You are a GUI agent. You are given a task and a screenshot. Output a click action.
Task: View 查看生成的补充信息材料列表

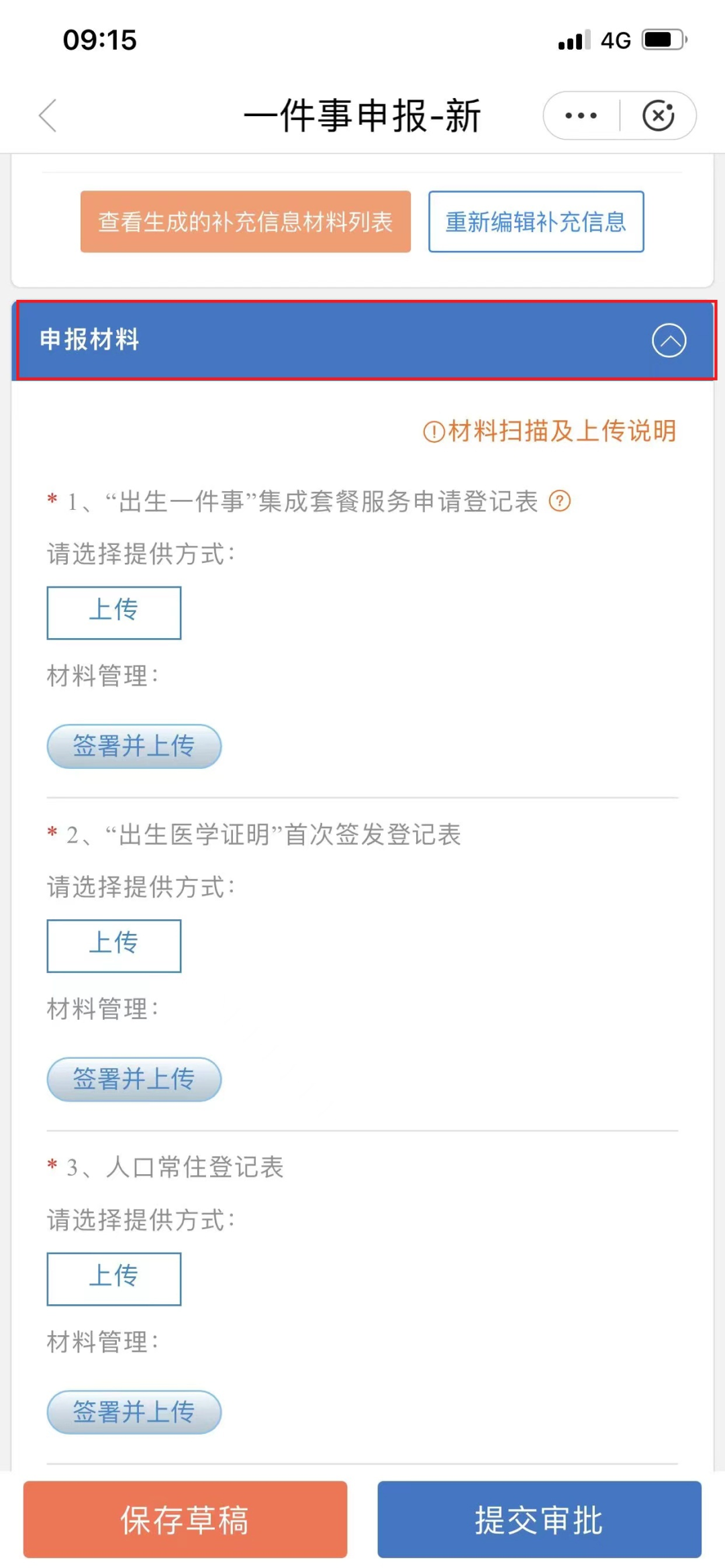tap(246, 221)
